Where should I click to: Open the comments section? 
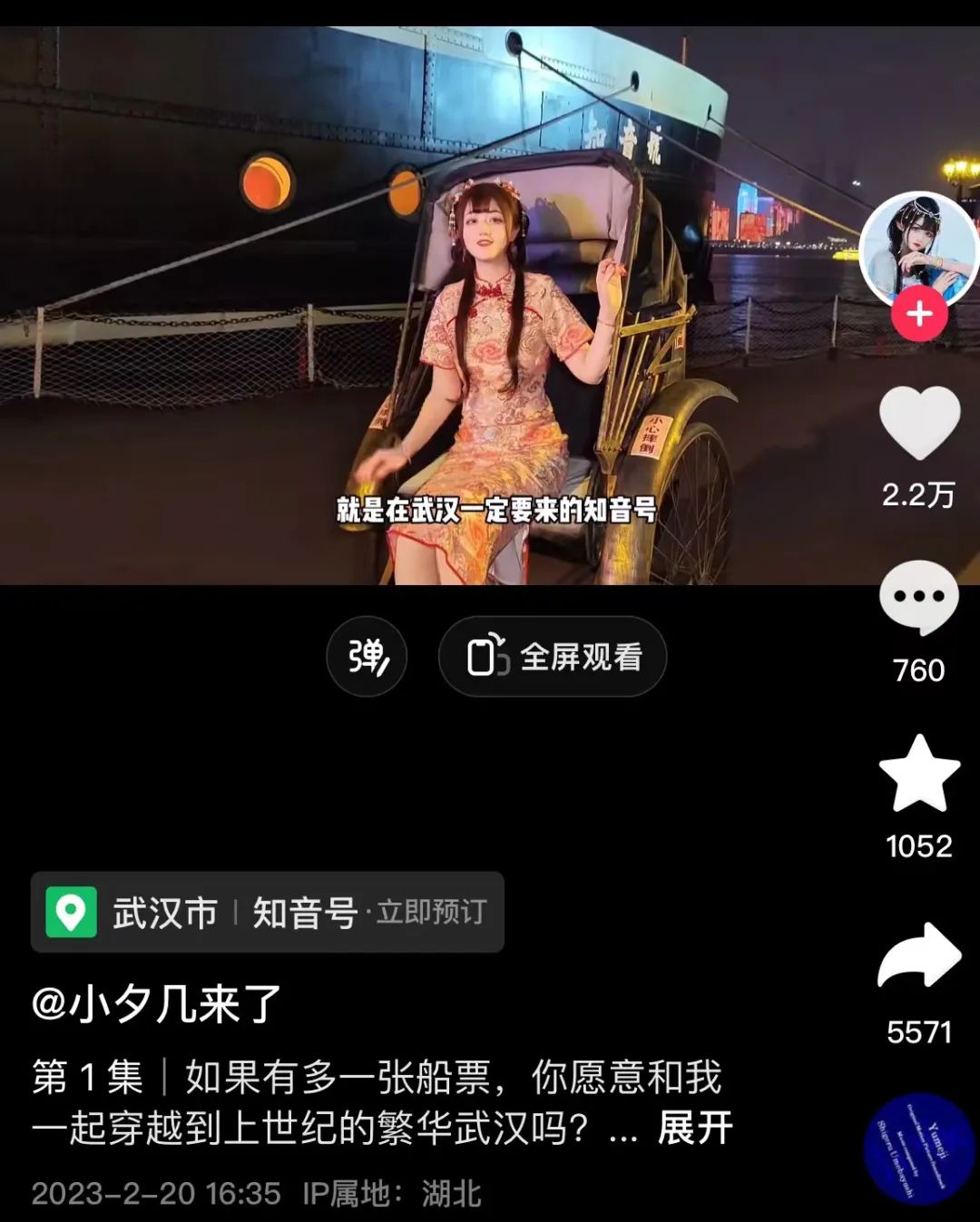918,598
